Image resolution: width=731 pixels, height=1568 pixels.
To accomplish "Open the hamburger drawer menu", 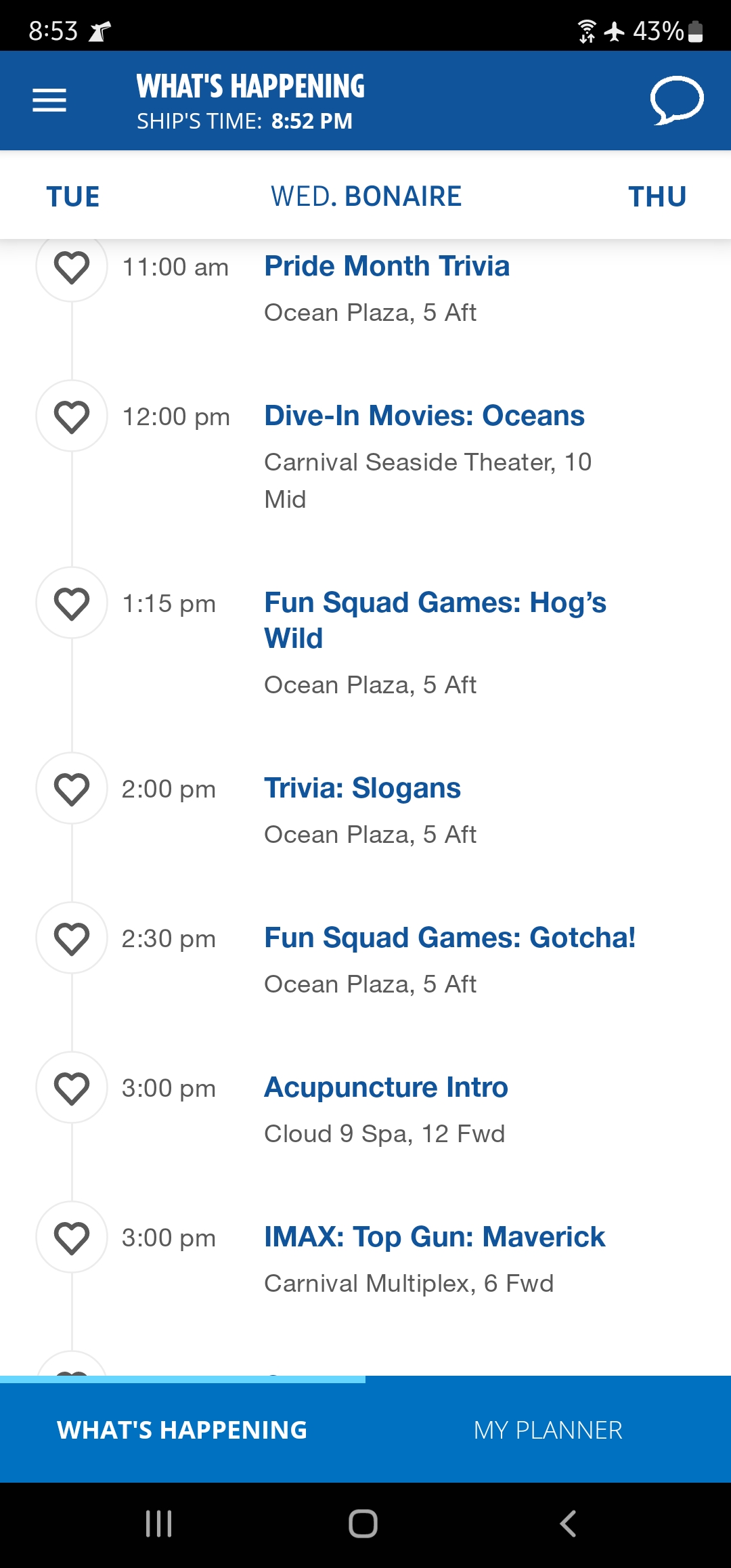I will click(49, 100).
